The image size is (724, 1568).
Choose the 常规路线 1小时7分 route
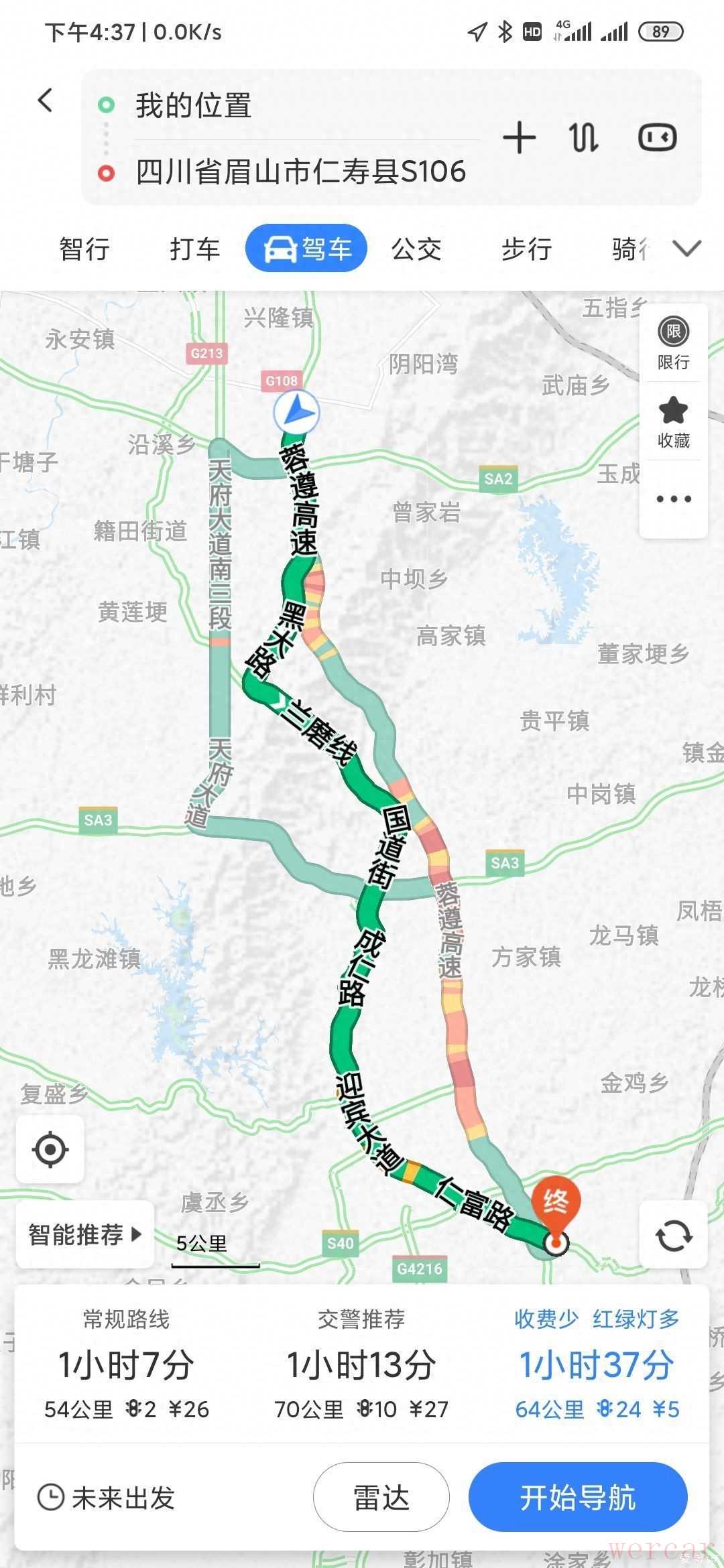[127, 1364]
